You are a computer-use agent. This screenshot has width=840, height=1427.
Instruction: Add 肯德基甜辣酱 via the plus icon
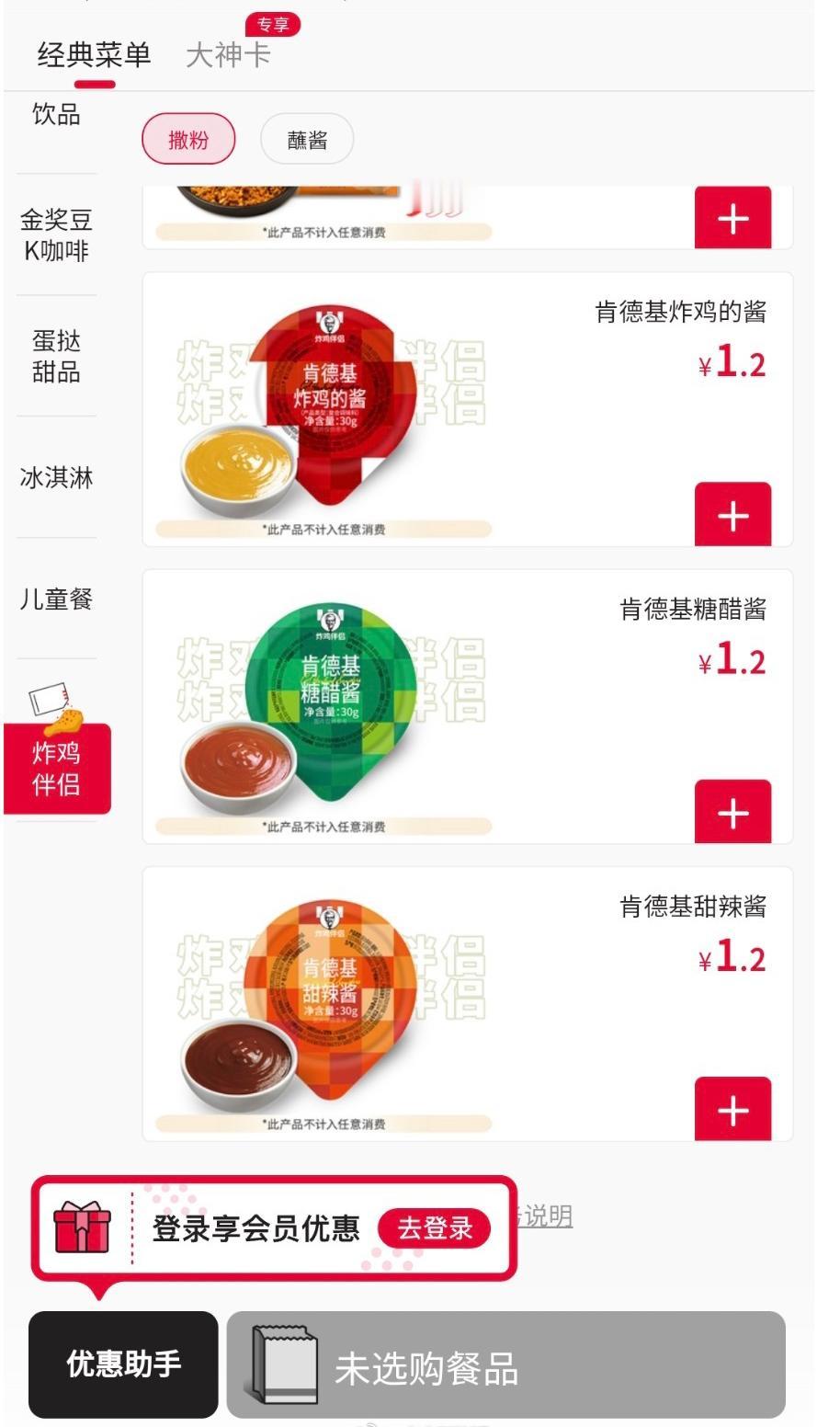(x=732, y=1109)
